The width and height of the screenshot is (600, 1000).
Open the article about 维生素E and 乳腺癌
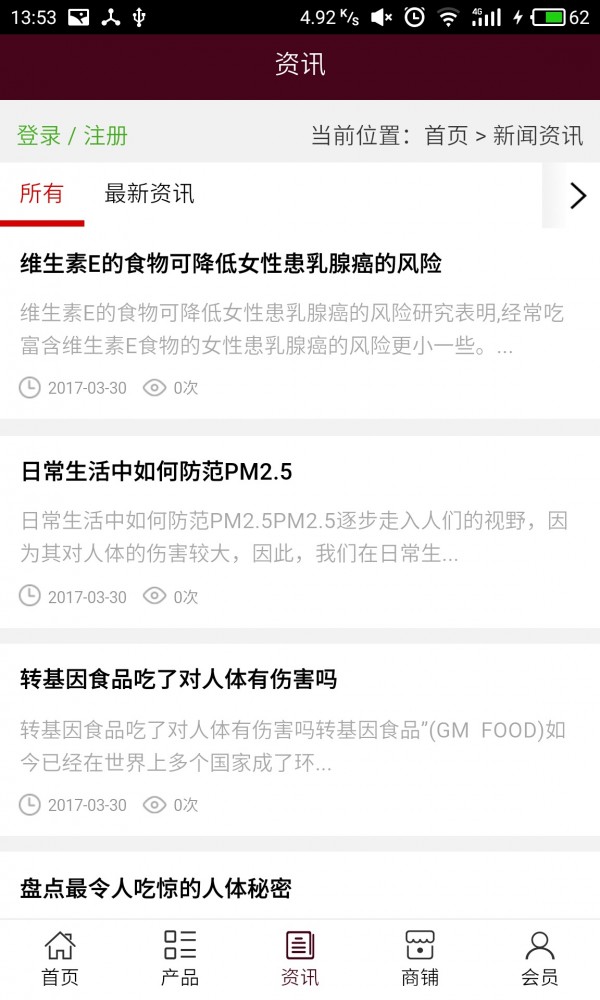click(231, 264)
